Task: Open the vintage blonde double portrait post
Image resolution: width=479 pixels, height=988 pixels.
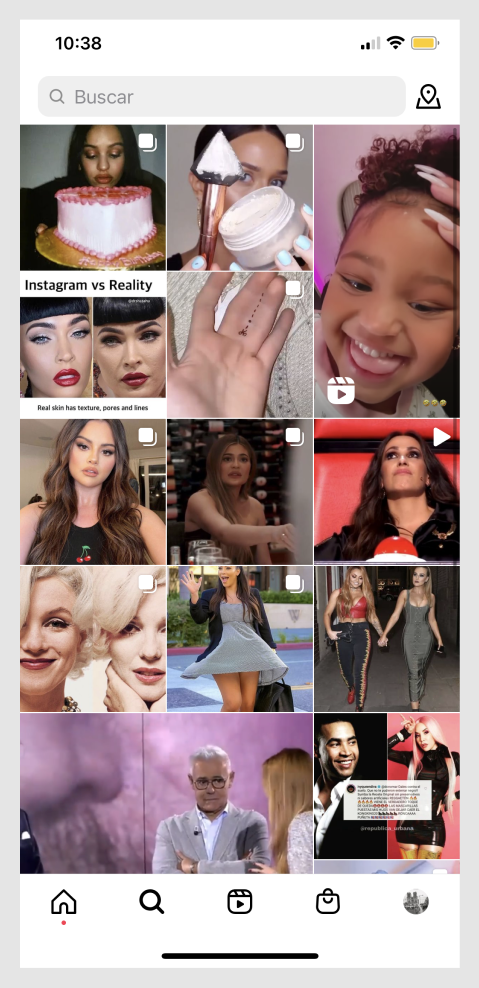Action: click(93, 639)
